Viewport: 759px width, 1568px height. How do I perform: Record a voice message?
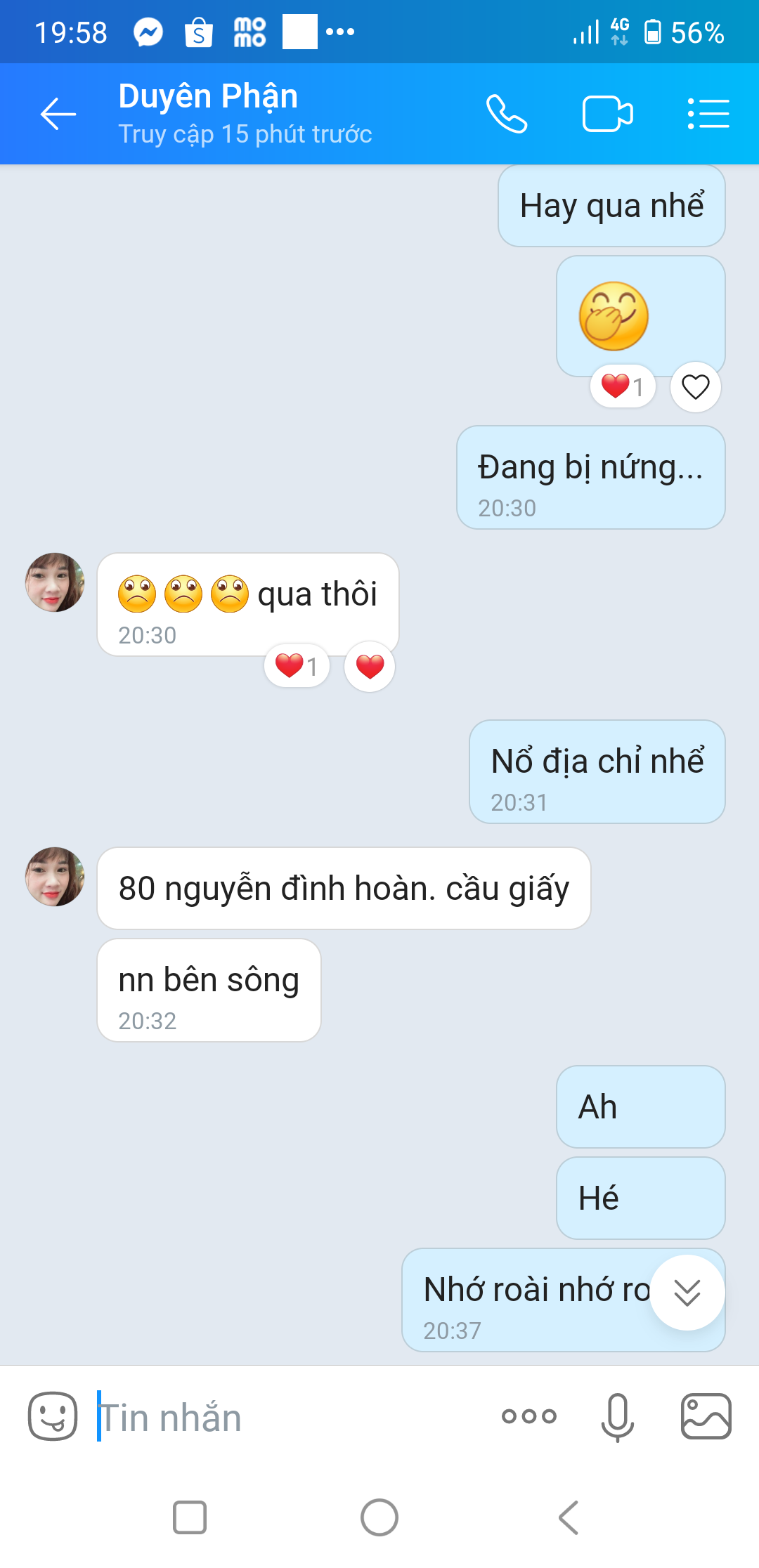point(618,1416)
